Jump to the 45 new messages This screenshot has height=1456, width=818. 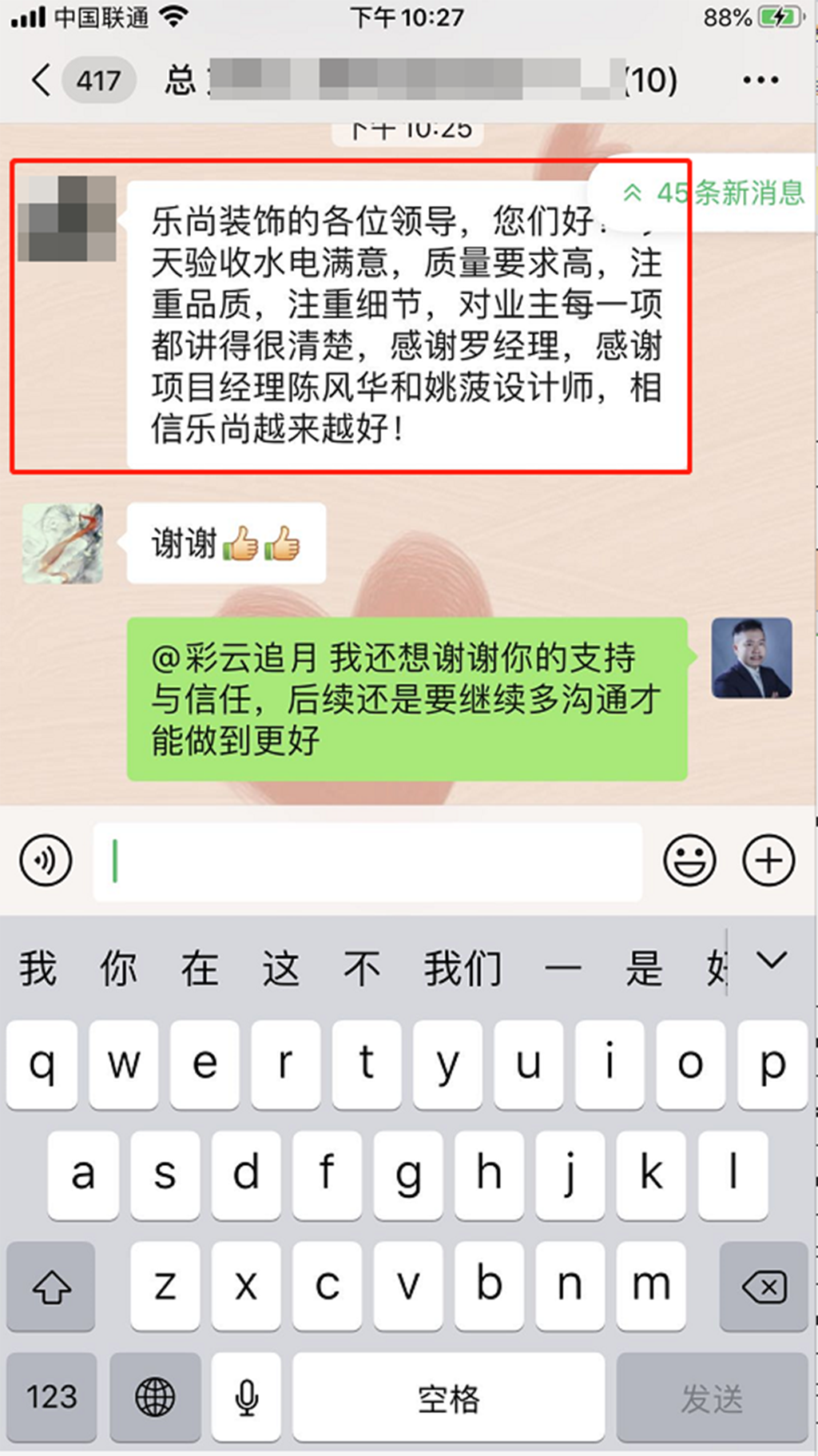713,193
